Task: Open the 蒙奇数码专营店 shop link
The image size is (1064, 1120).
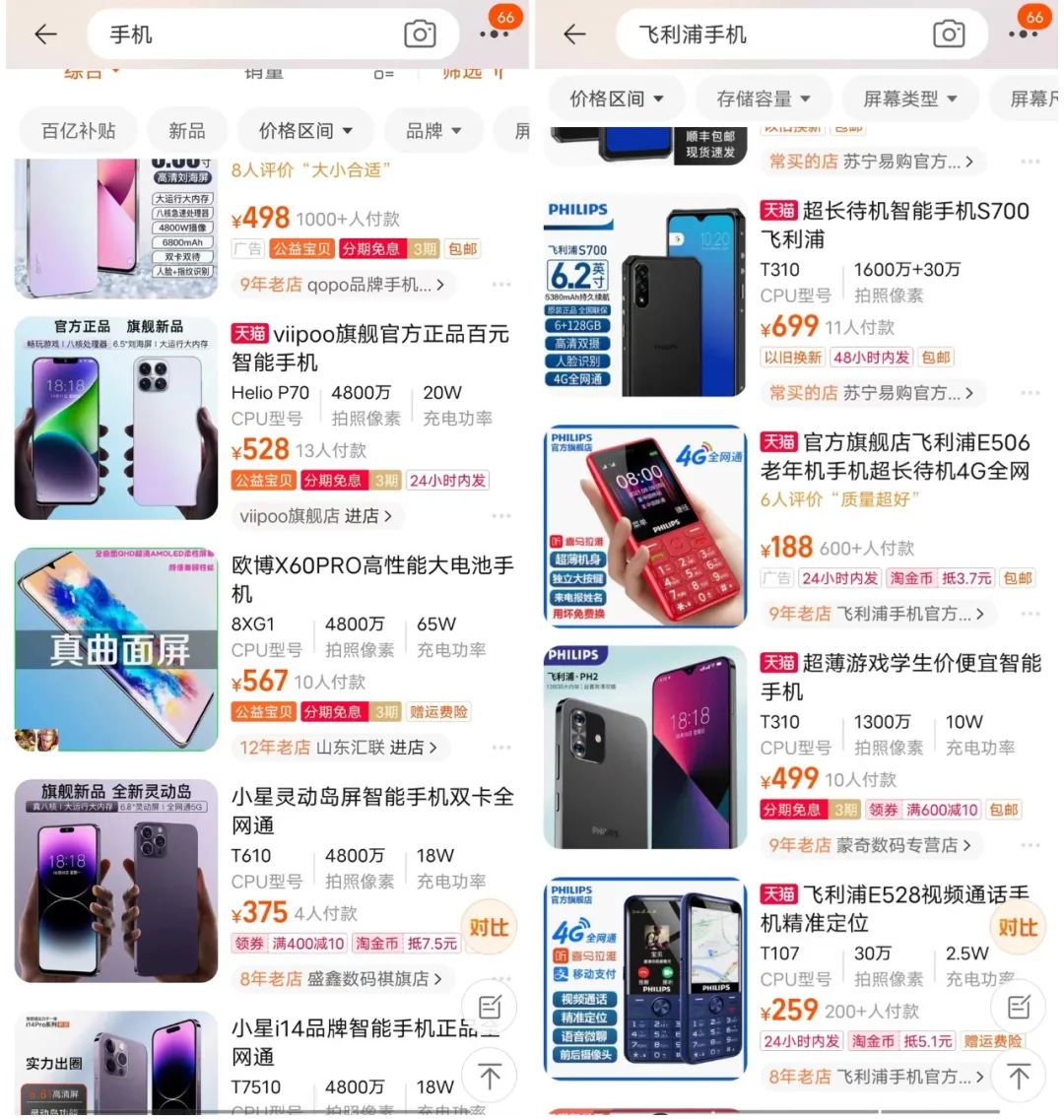Action: [870, 845]
